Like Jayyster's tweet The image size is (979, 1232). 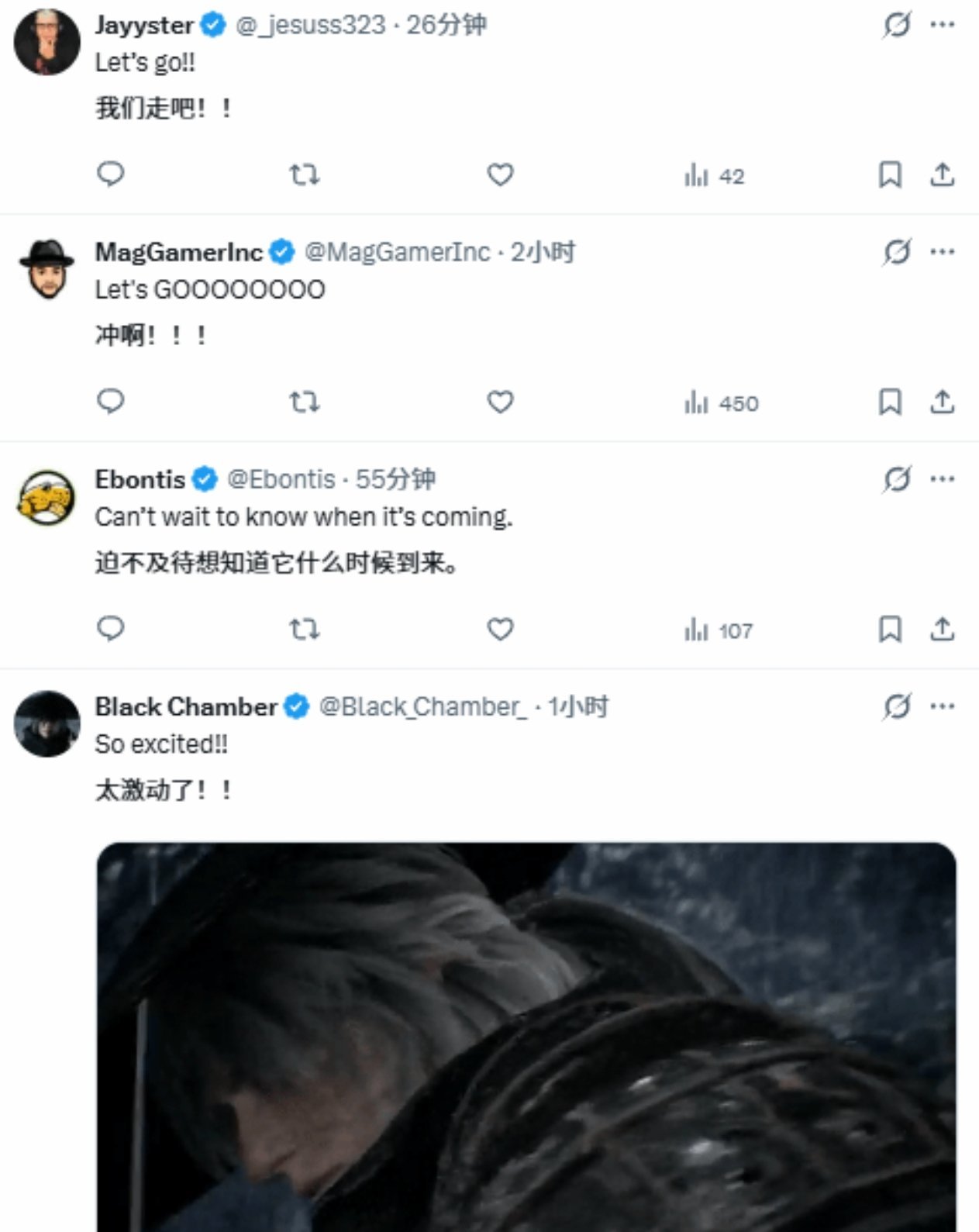pos(500,174)
